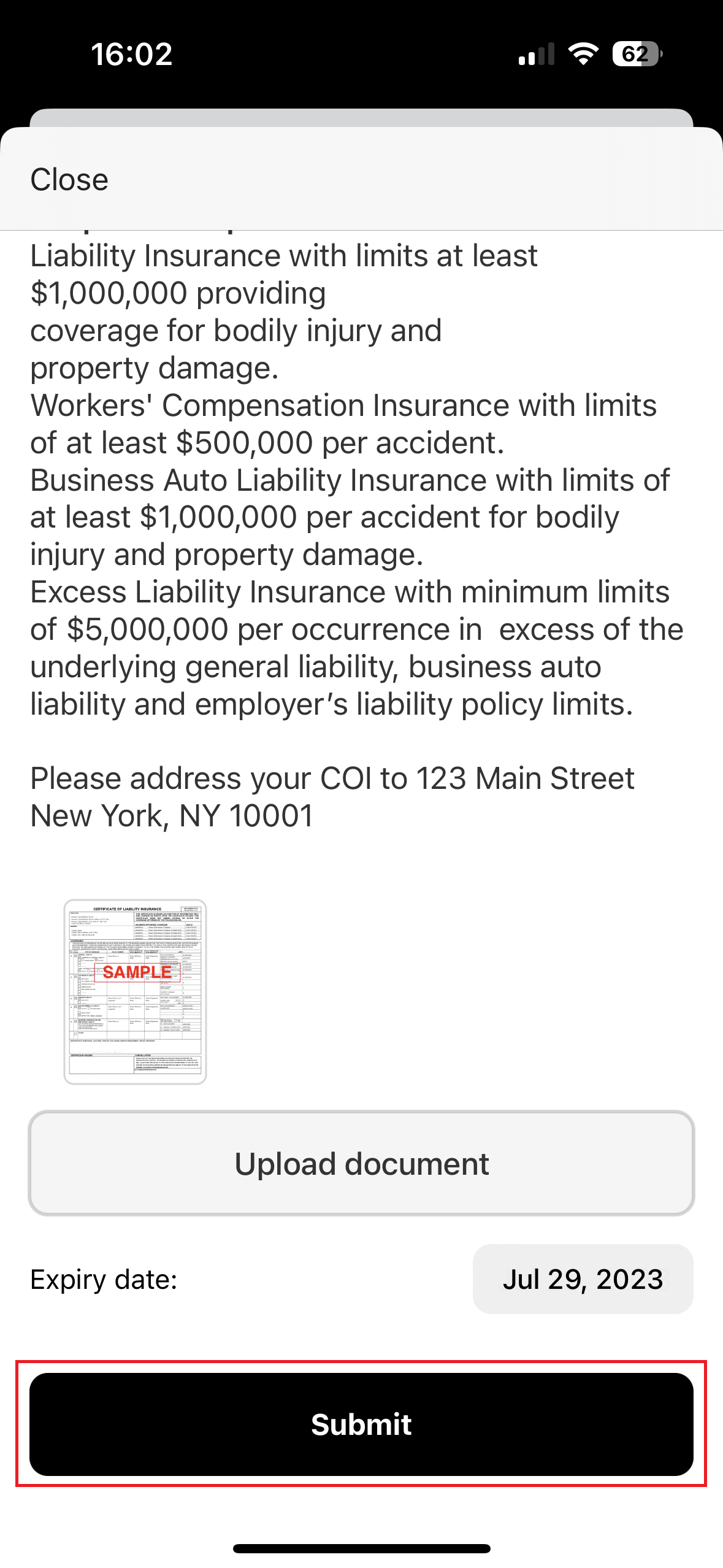Screen dimensions: 723x1568
Task: Change the Jul 29, 2023 expiry date
Action: coord(582,1279)
